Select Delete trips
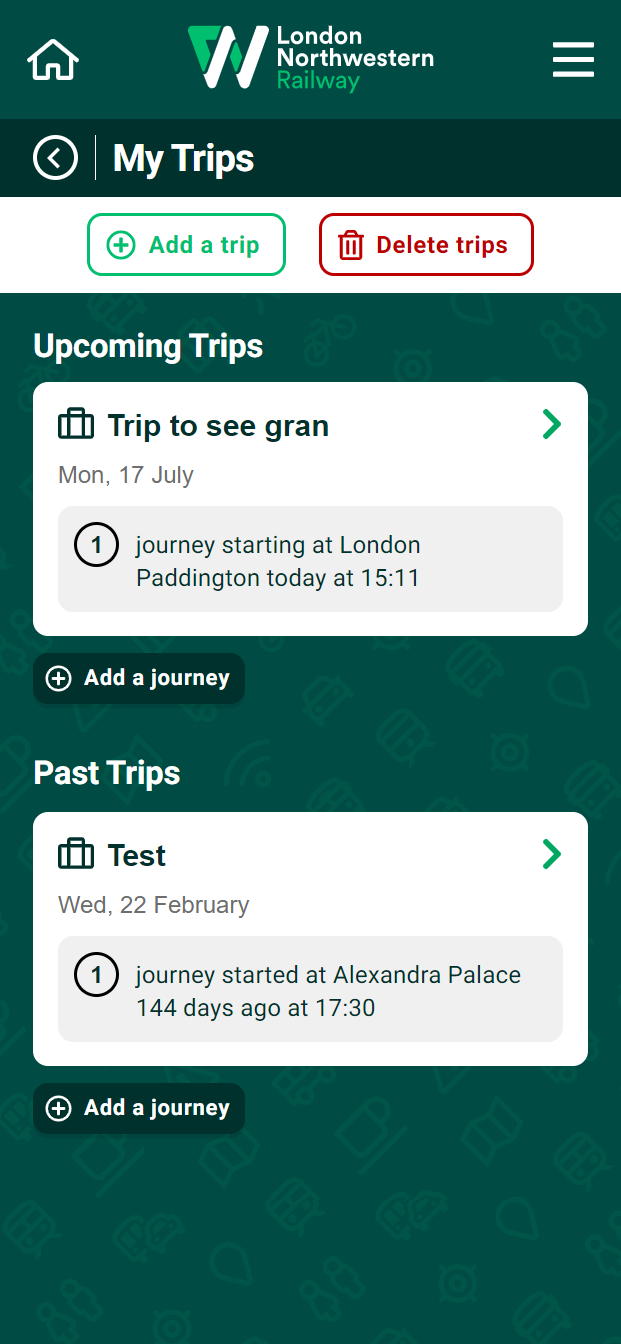The width and height of the screenshot is (621, 1344). [x=426, y=244]
